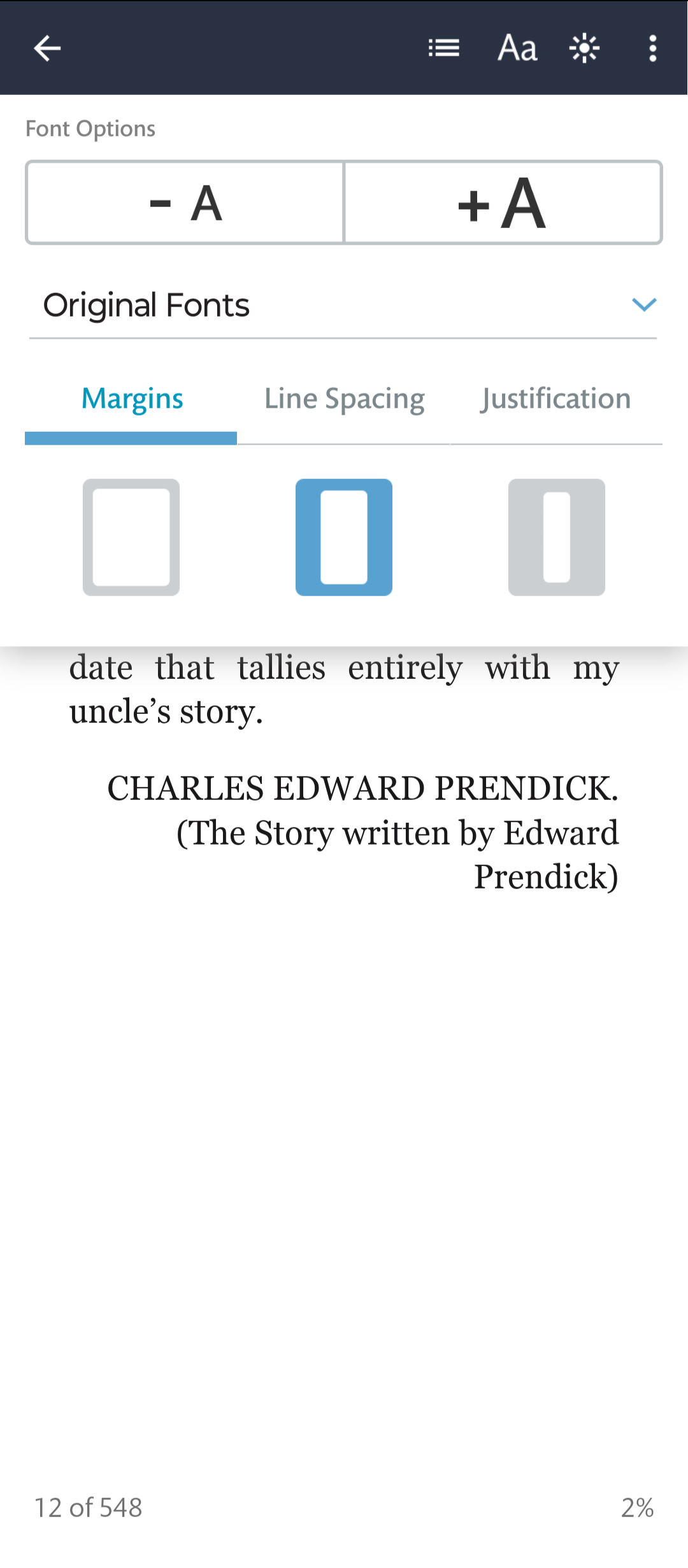The width and height of the screenshot is (688, 1568).
Task: Switch to the Justification tab
Action: (556, 400)
